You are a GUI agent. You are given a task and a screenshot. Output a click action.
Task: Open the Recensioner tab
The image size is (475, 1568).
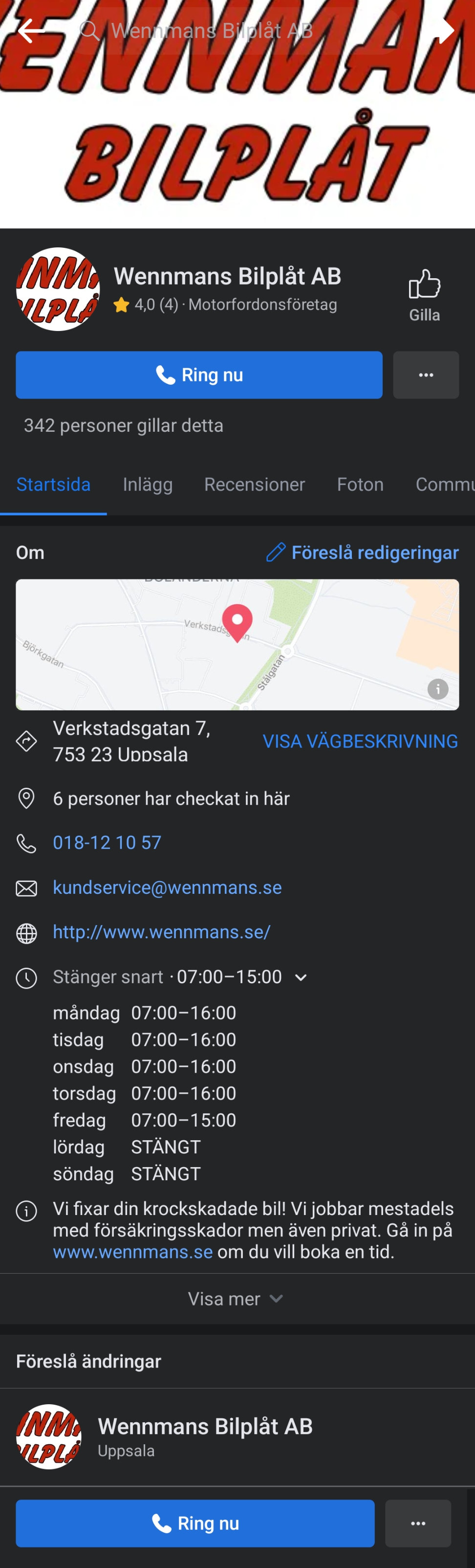254,485
